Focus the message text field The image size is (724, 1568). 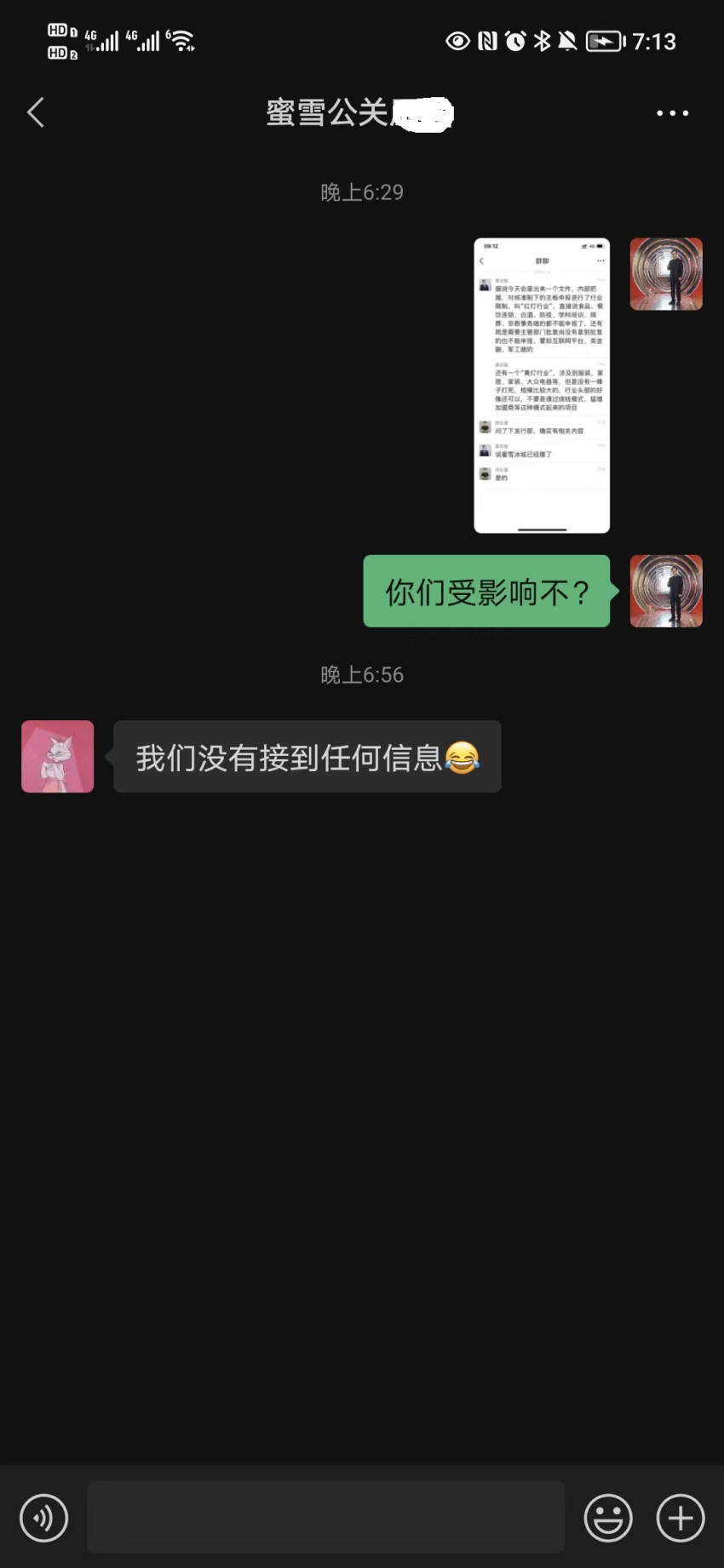pyautogui.click(x=325, y=1517)
